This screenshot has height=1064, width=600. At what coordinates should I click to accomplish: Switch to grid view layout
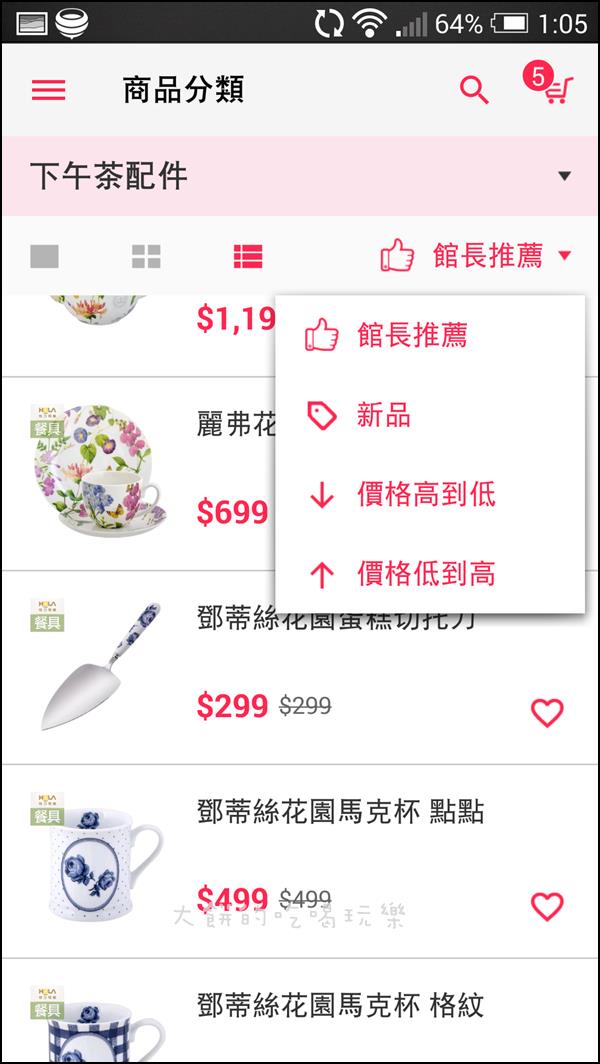146,257
